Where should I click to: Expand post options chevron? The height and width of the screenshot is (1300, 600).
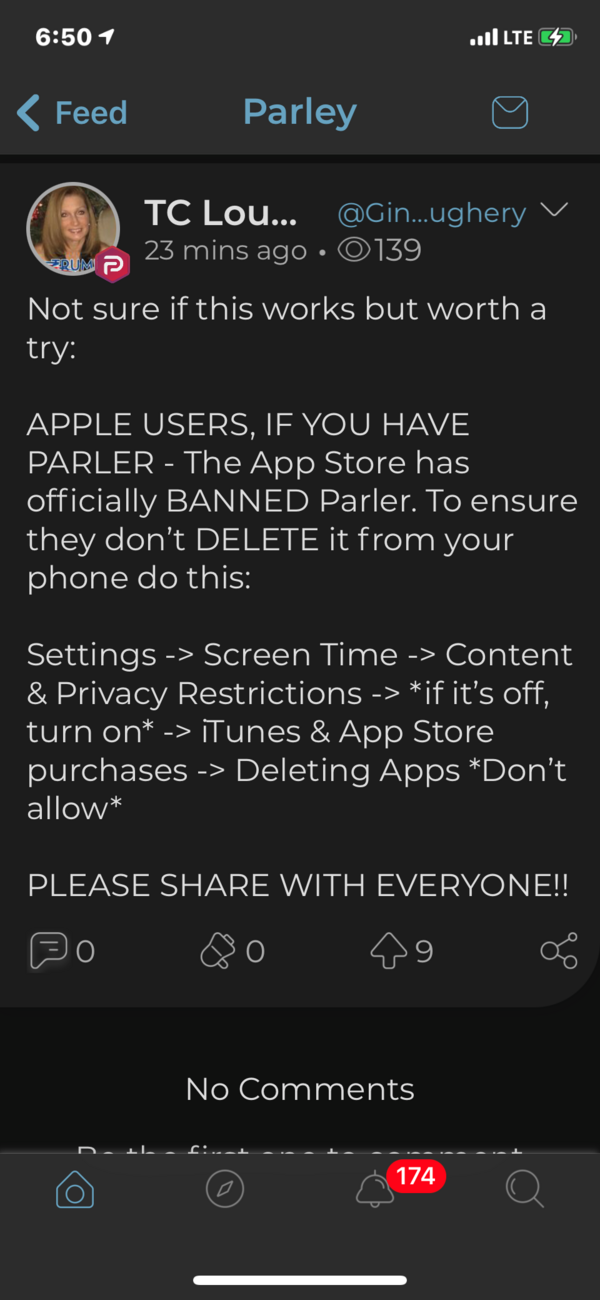click(553, 211)
